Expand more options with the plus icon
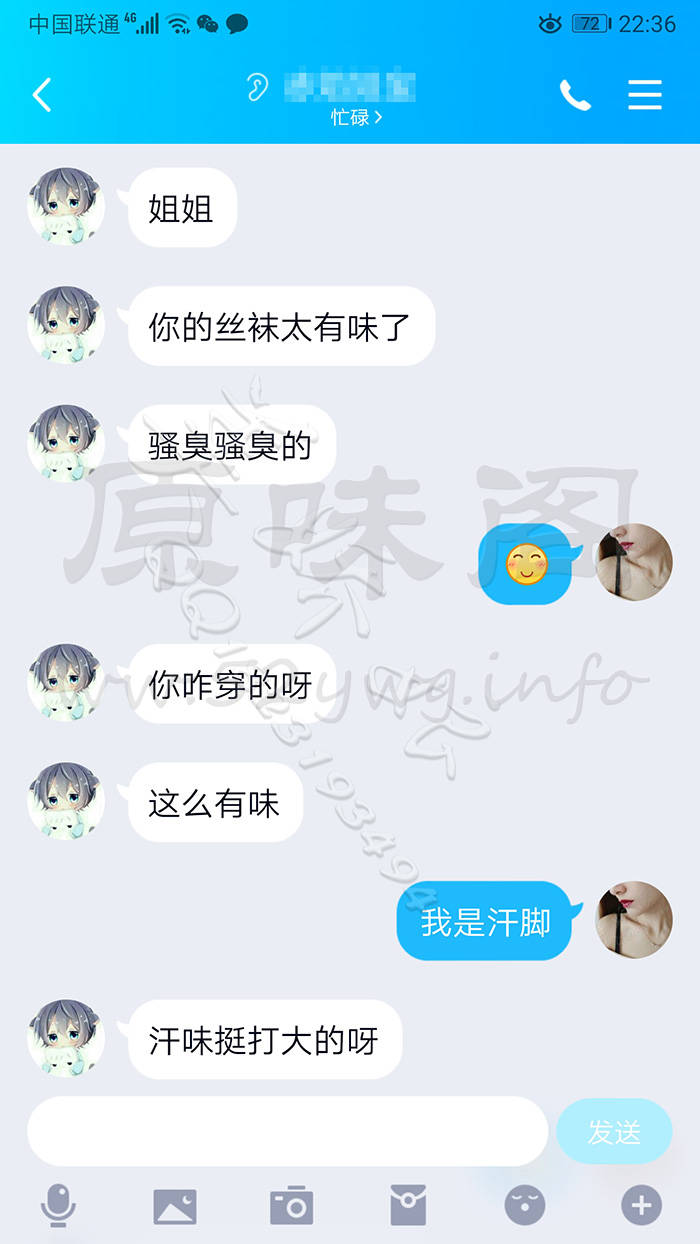Screen dimensions: 700x1244 (641, 1206)
